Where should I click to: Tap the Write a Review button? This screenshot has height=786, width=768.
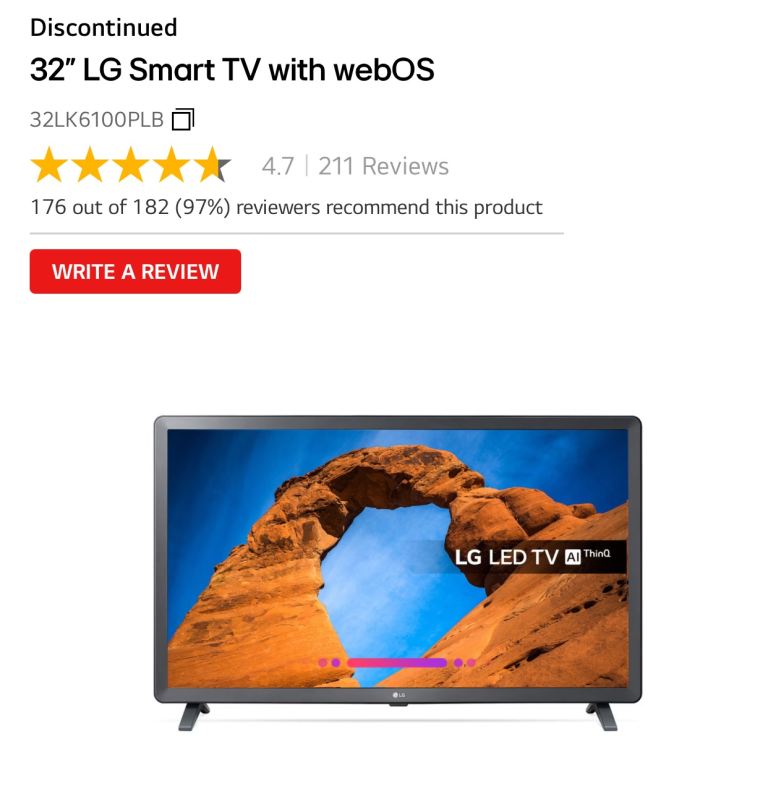tap(135, 271)
